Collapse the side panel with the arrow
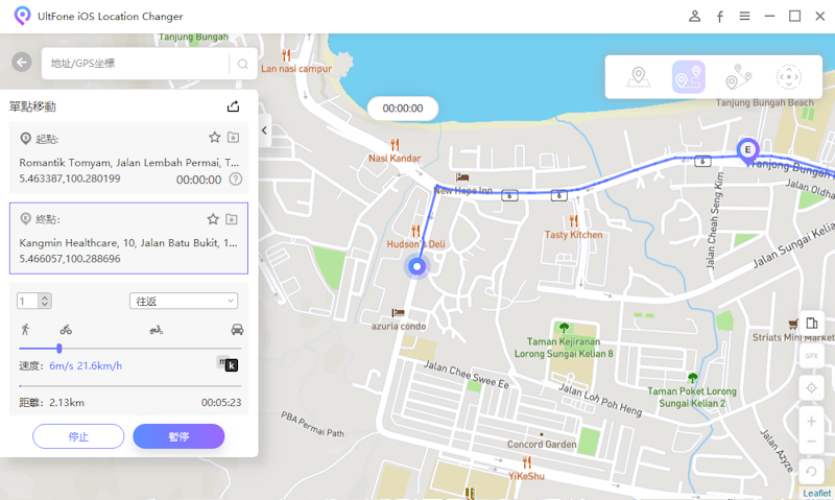 click(x=265, y=130)
